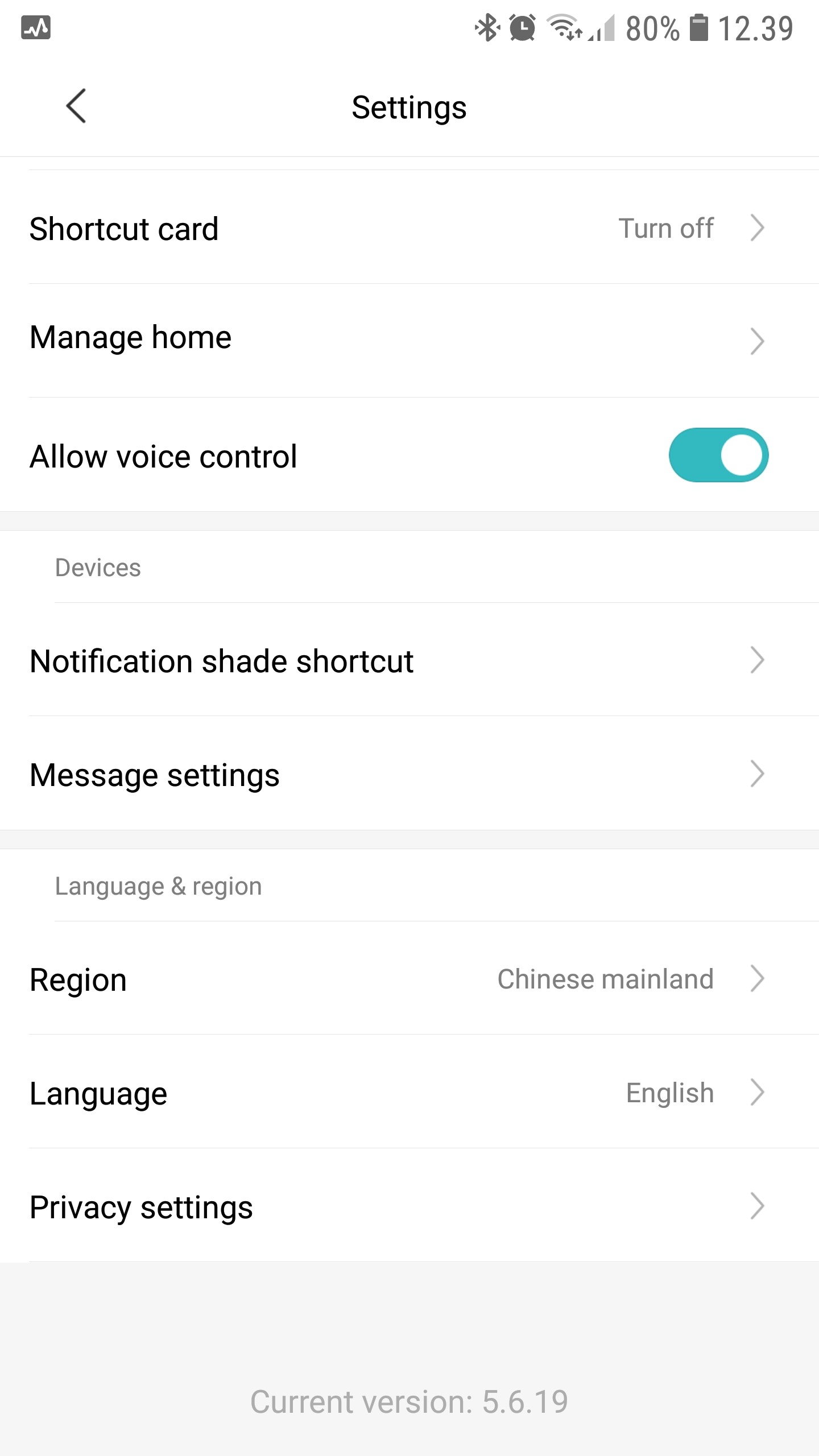Image resolution: width=819 pixels, height=1456 pixels.
Task: Go back from Settings
Action: (x=76, y=106)
